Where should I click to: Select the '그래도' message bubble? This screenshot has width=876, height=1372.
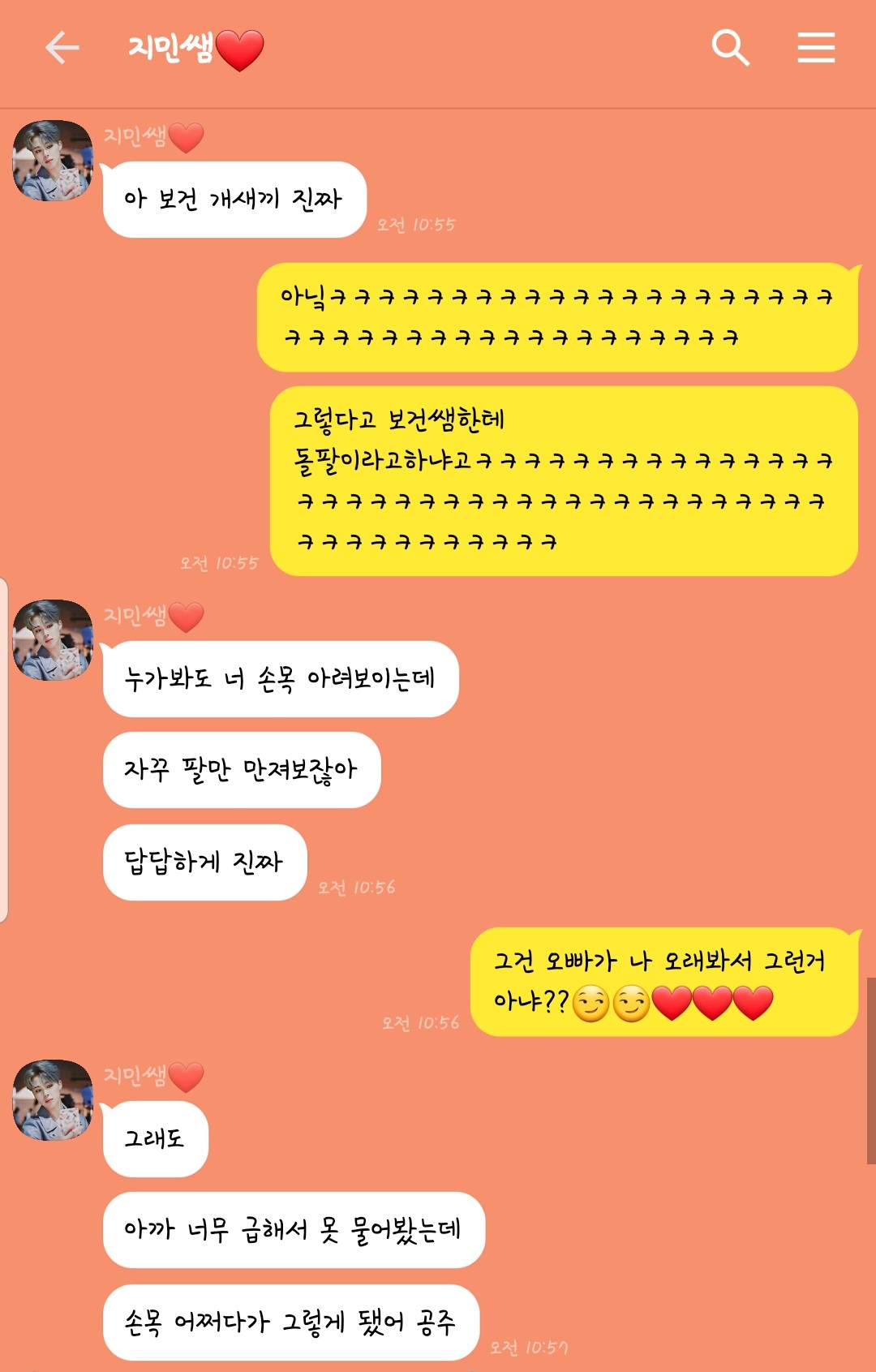[154, 1139]
